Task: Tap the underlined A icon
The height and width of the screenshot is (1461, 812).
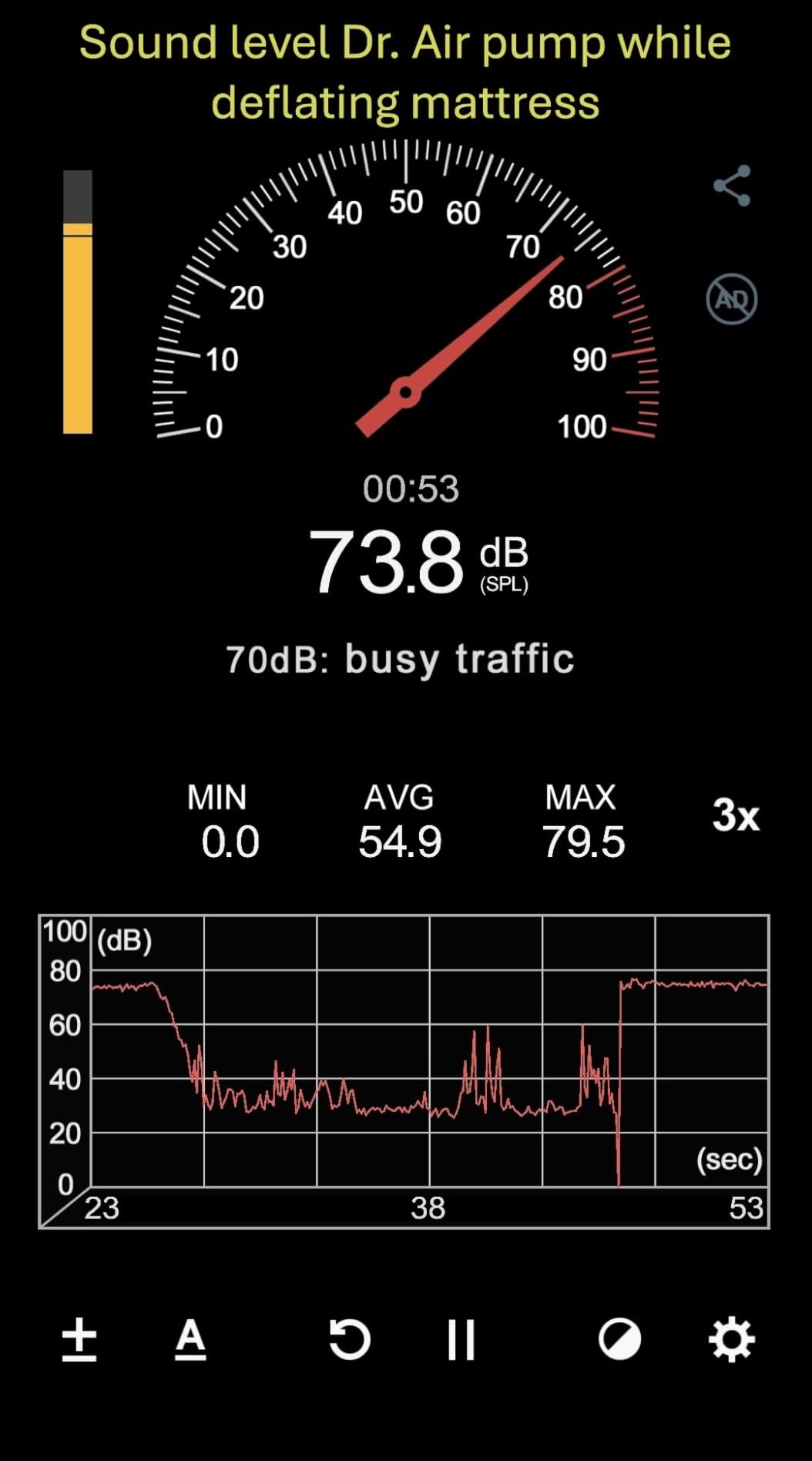Action: (x=190, y=1339)
